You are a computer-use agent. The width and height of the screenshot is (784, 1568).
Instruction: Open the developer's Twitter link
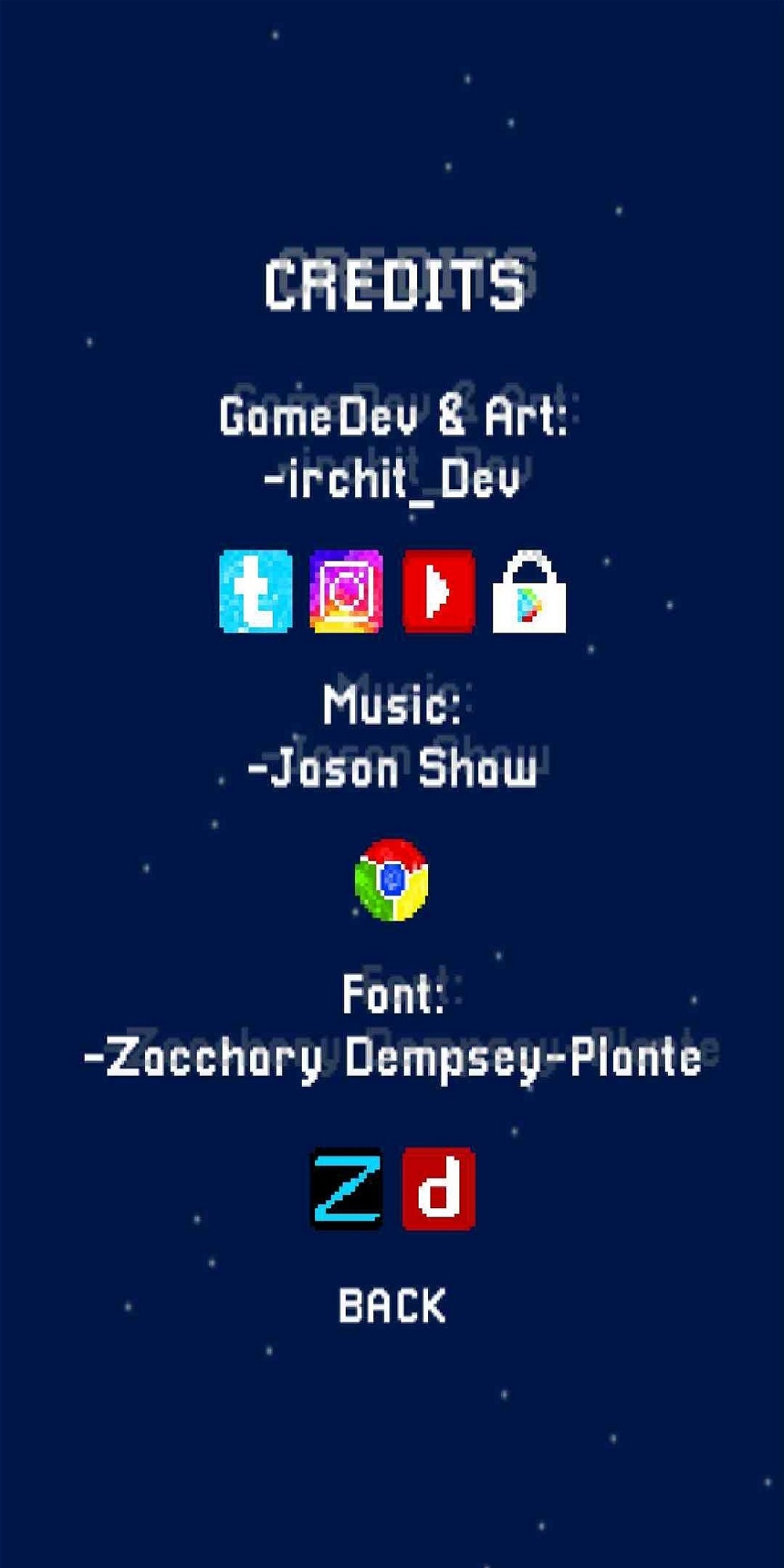[x=256, y=591]
